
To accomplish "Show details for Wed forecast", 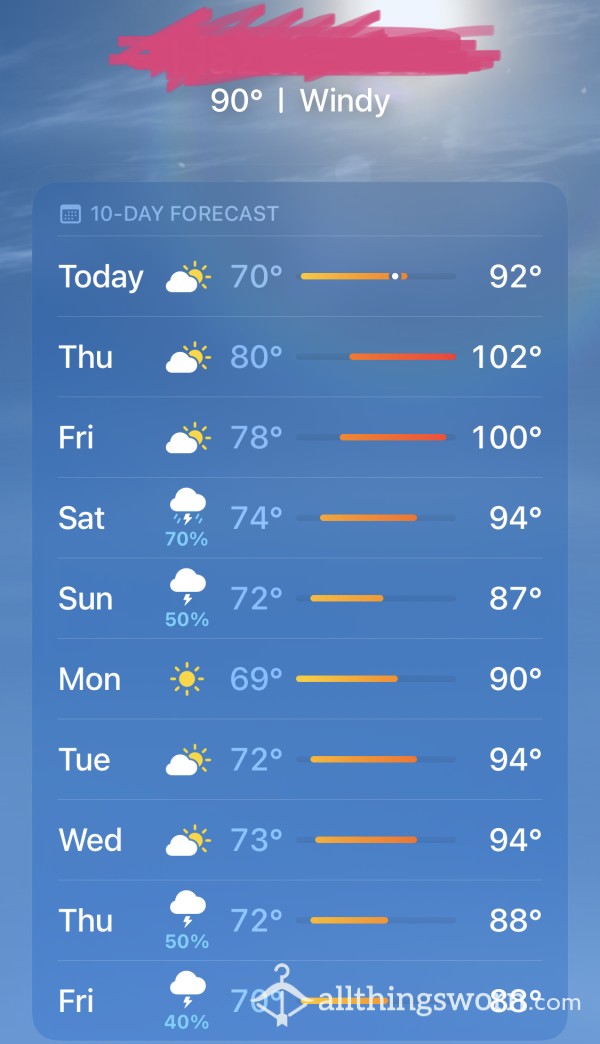I will 300,840.
